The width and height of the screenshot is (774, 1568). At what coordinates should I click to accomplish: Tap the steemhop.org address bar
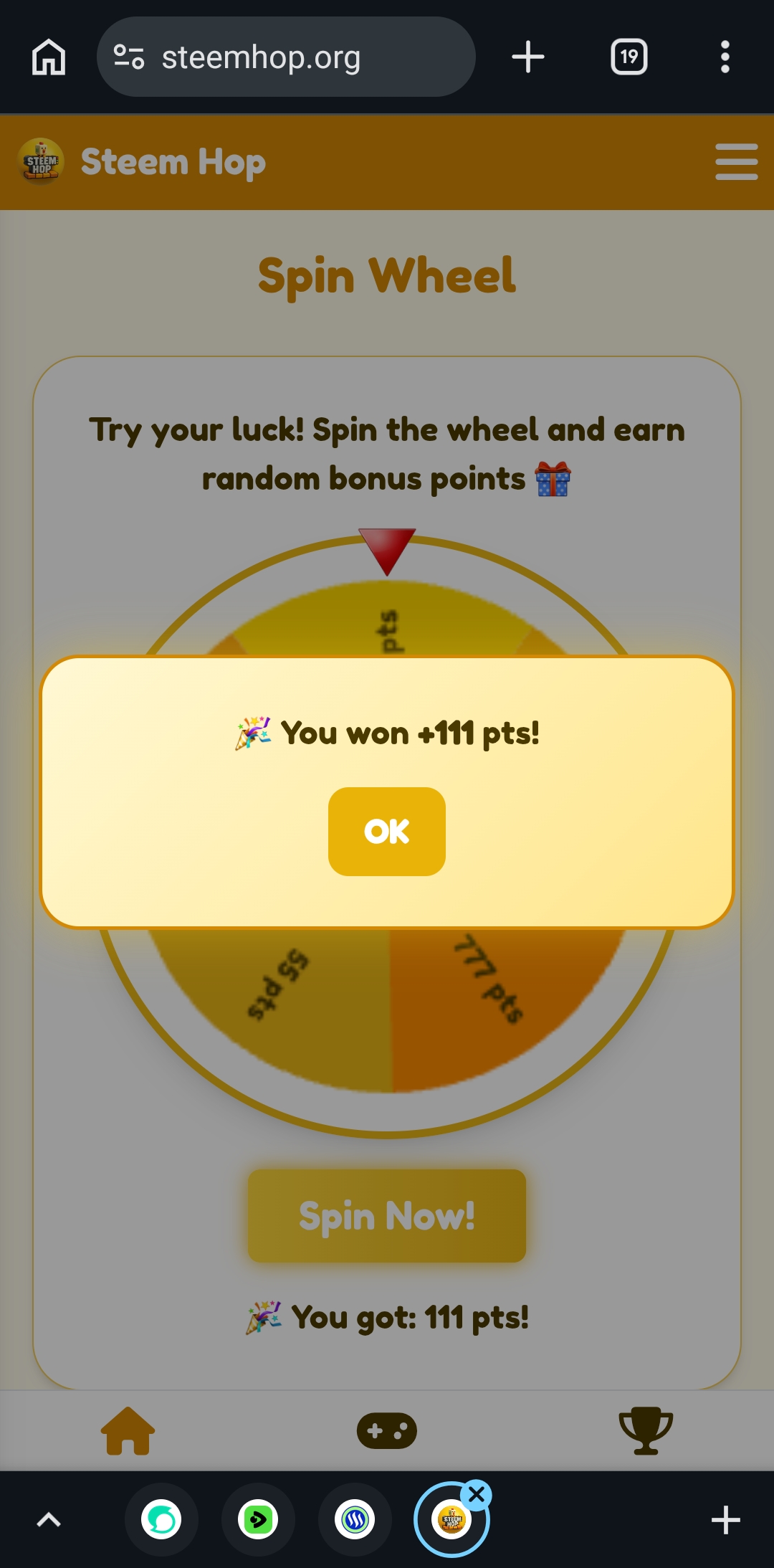click(x=286, y=57)
